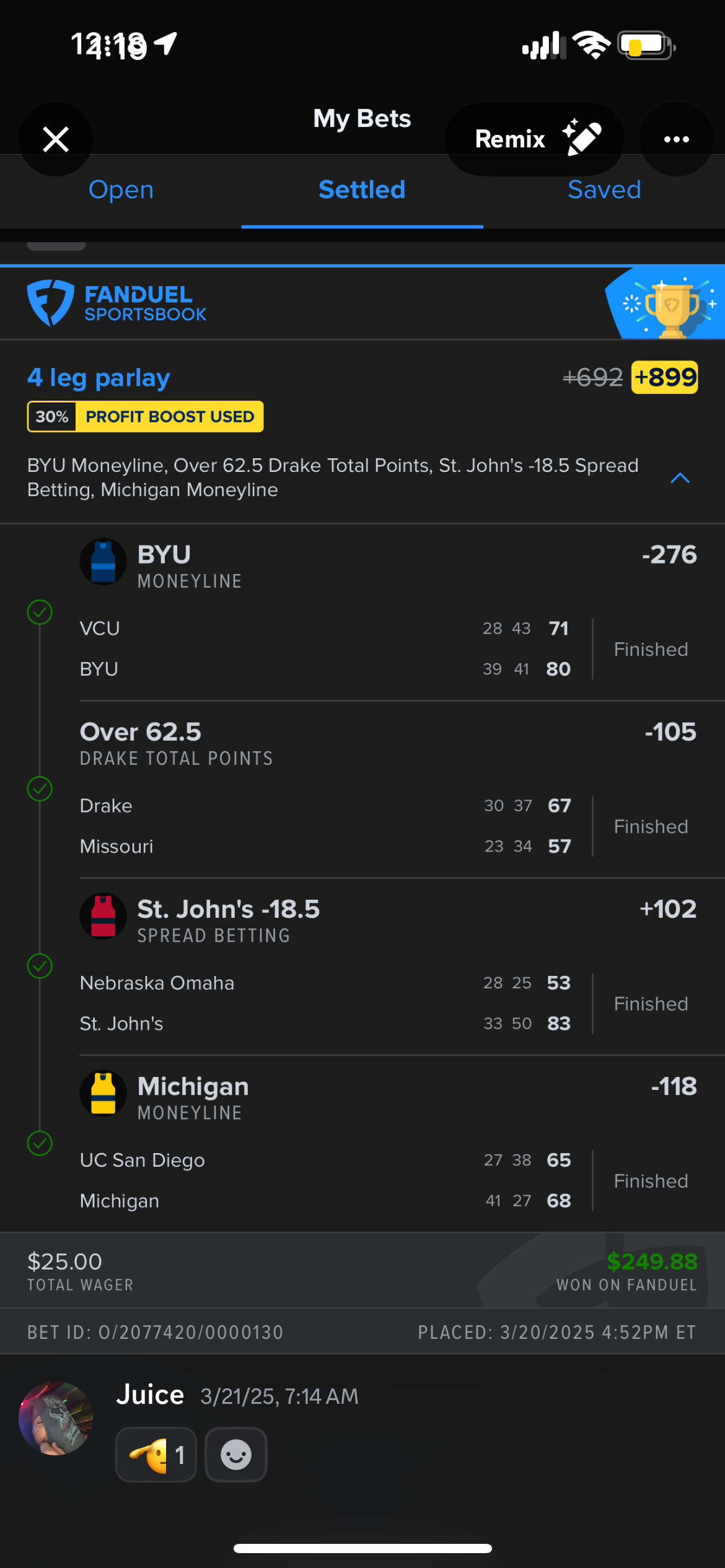Tap the Remix button

[534, 139]
